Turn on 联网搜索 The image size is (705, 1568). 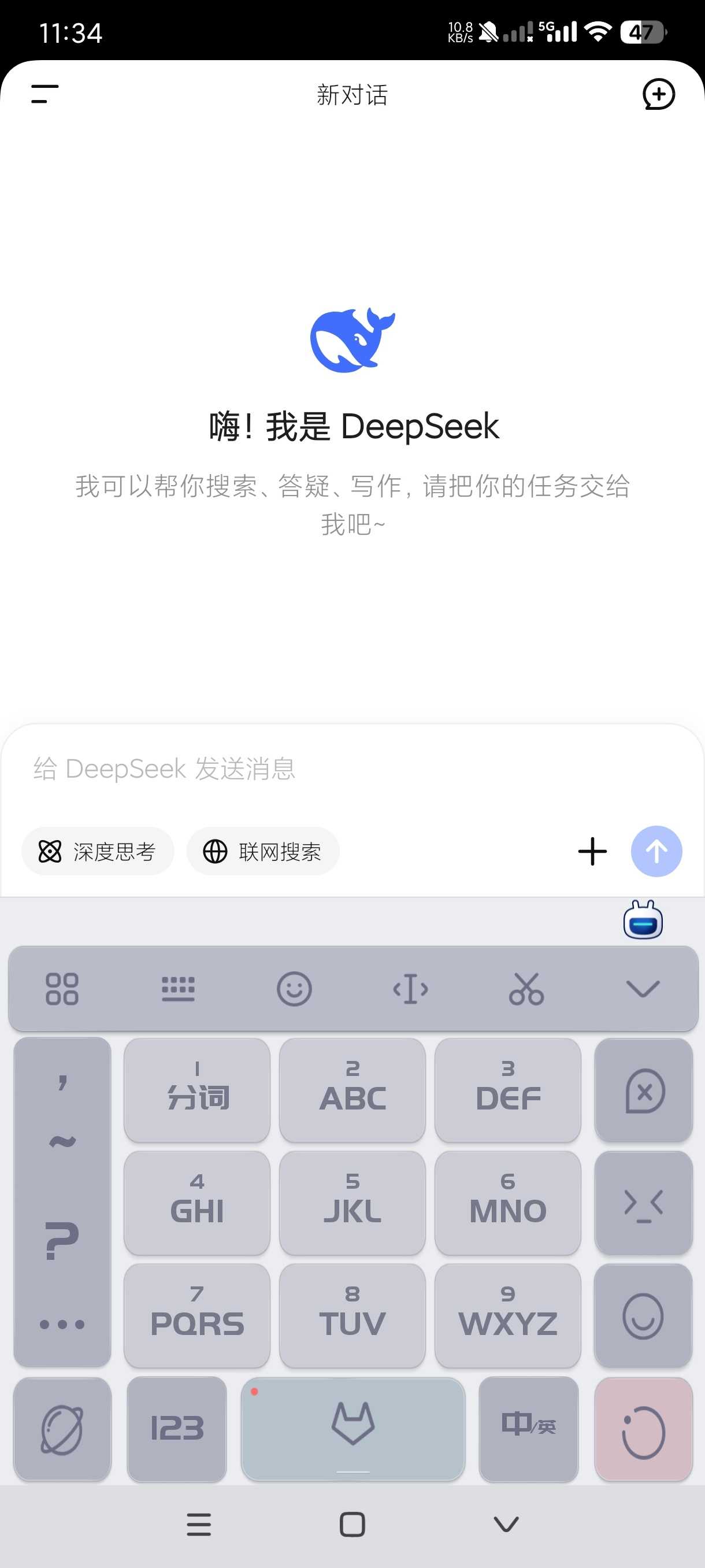(x=263, y=852)
